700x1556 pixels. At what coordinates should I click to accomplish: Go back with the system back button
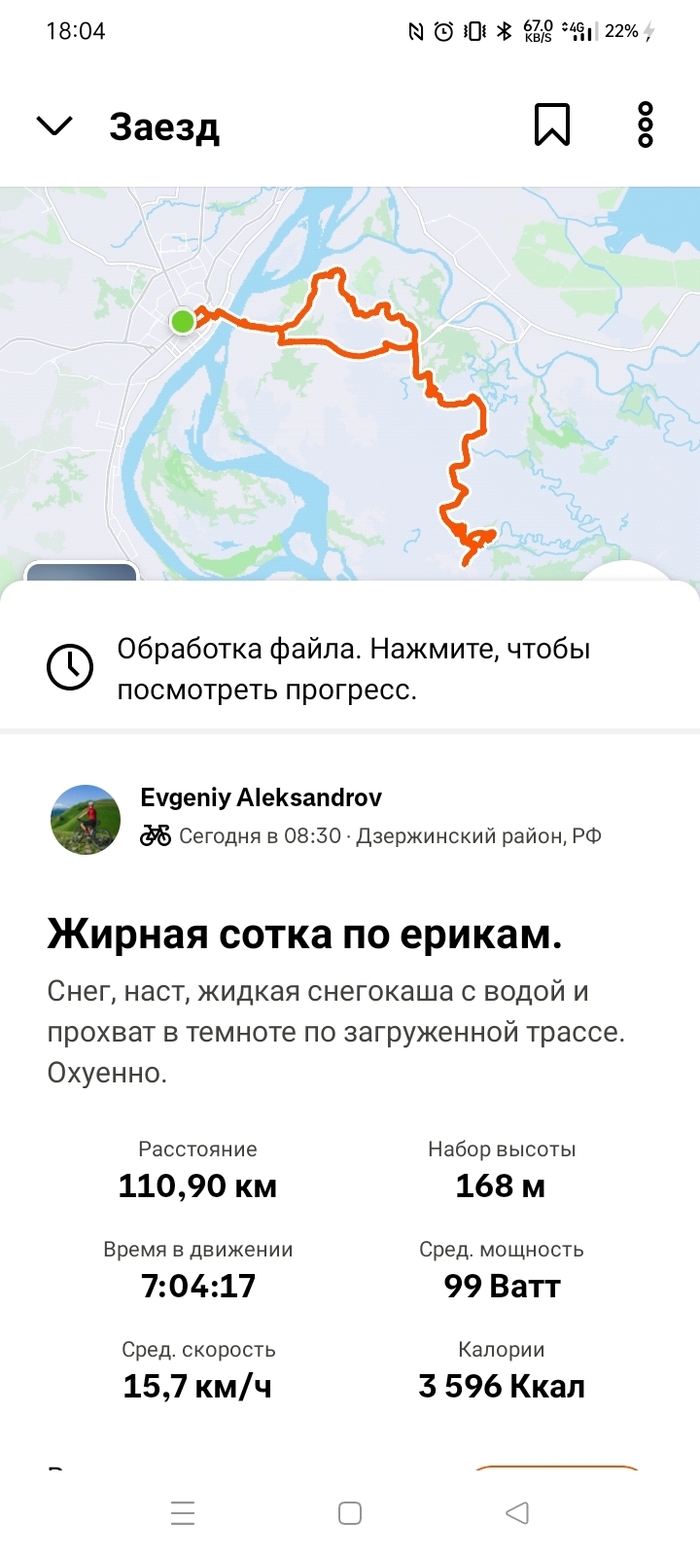coord(517,1513)
